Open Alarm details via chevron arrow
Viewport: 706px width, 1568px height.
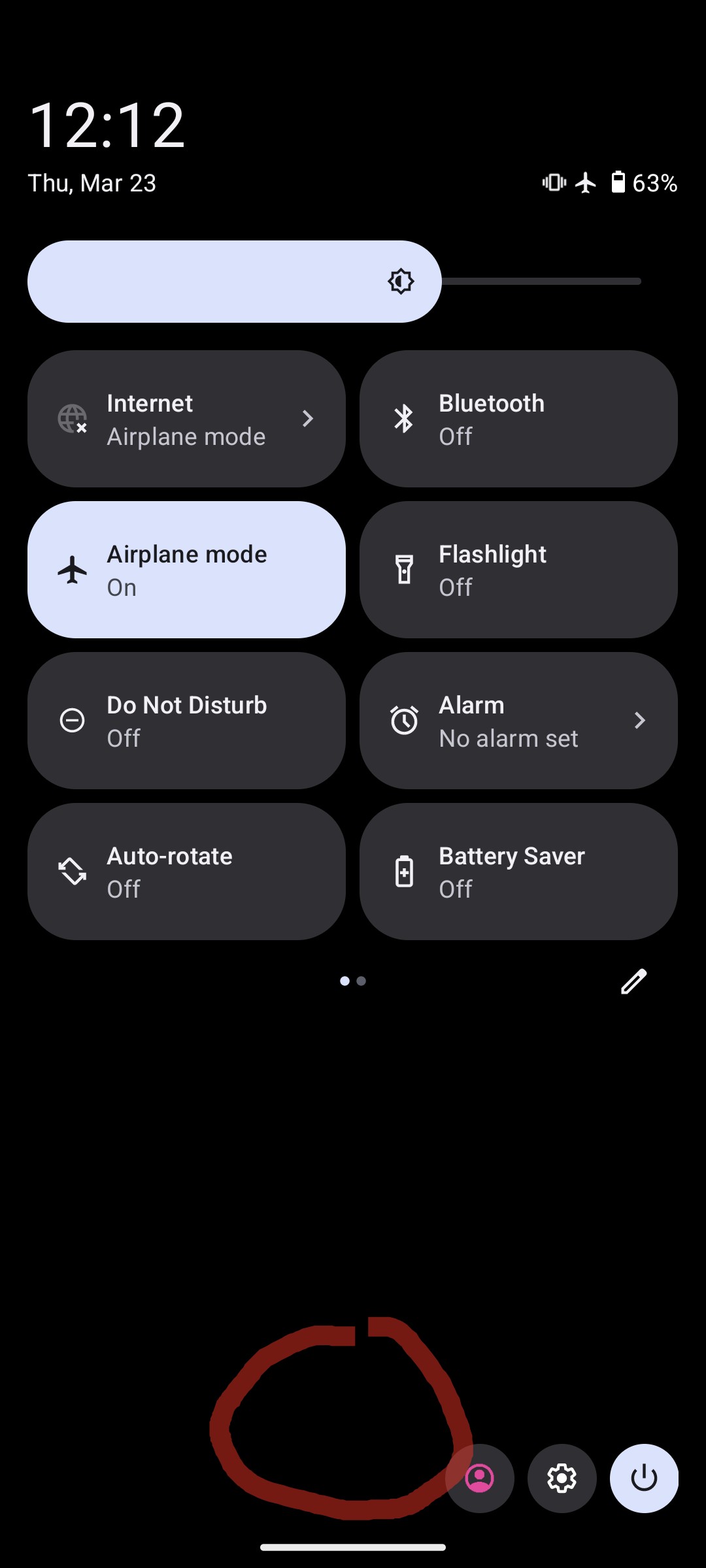point(640,720)
